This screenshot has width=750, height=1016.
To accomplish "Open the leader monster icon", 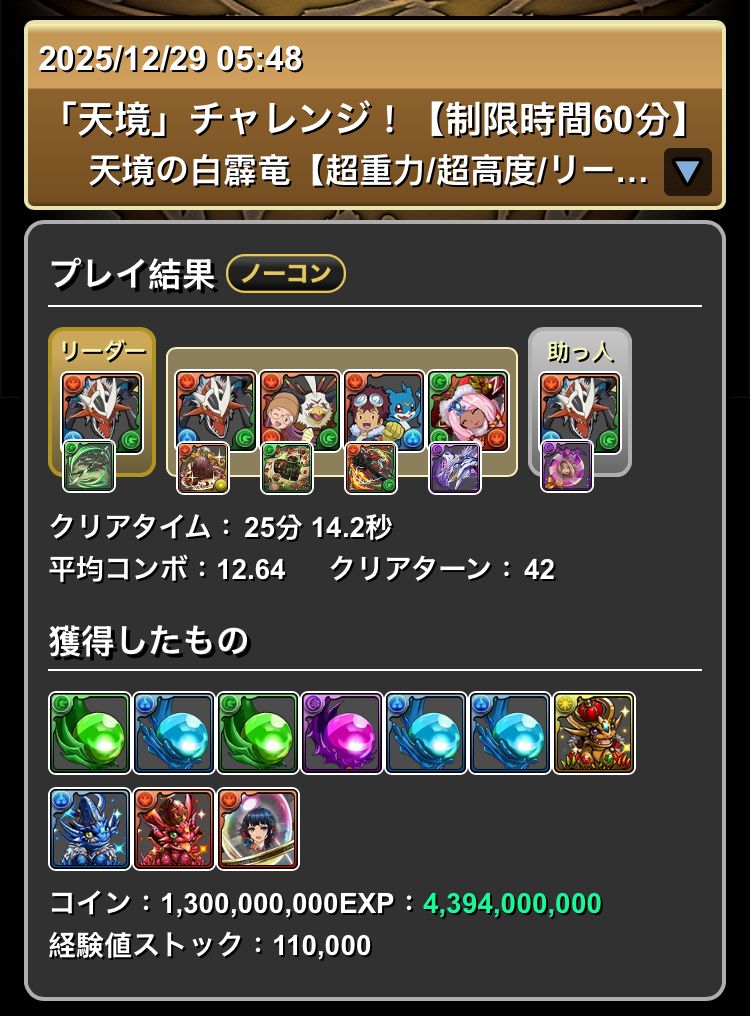I will pos(102,412).
